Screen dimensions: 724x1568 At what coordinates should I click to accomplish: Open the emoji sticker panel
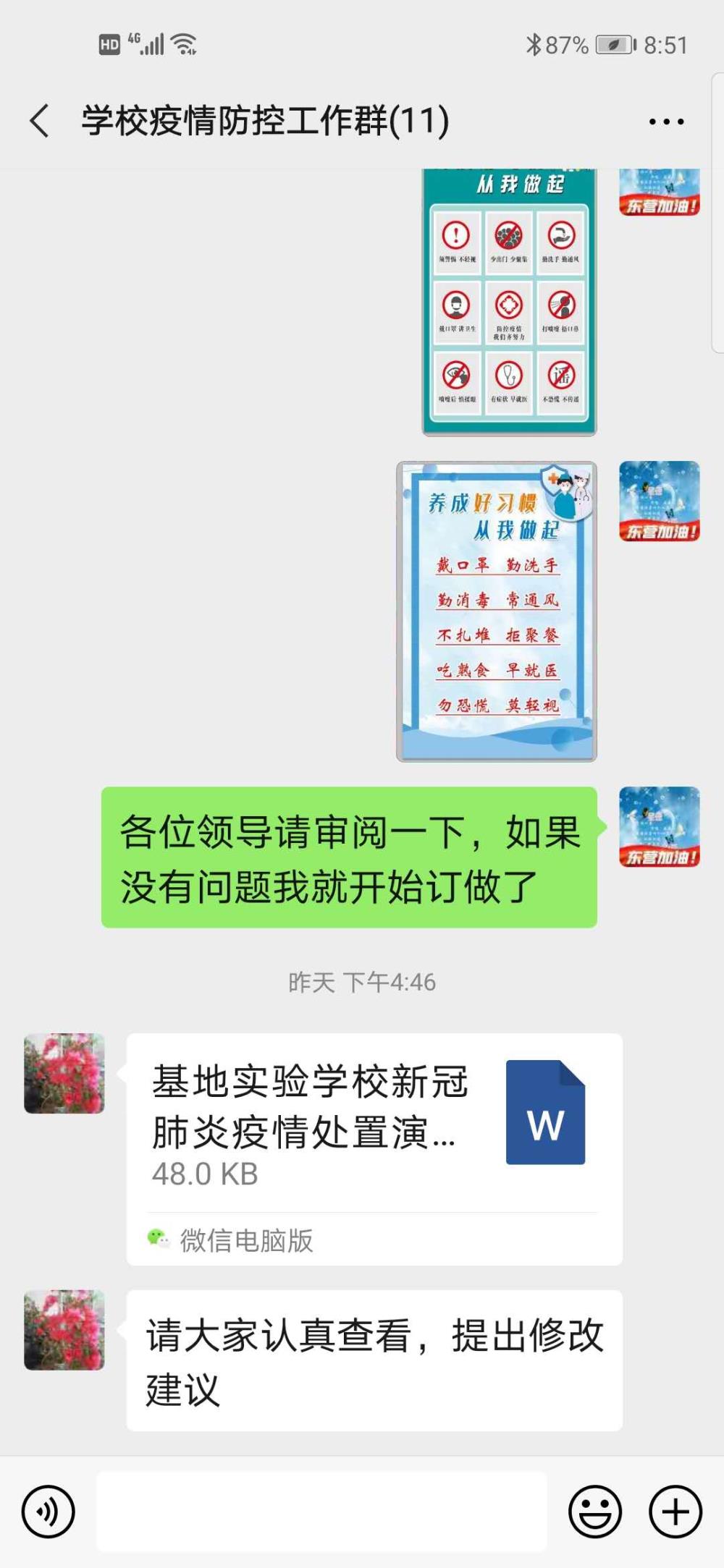(x=595, y=1512)
